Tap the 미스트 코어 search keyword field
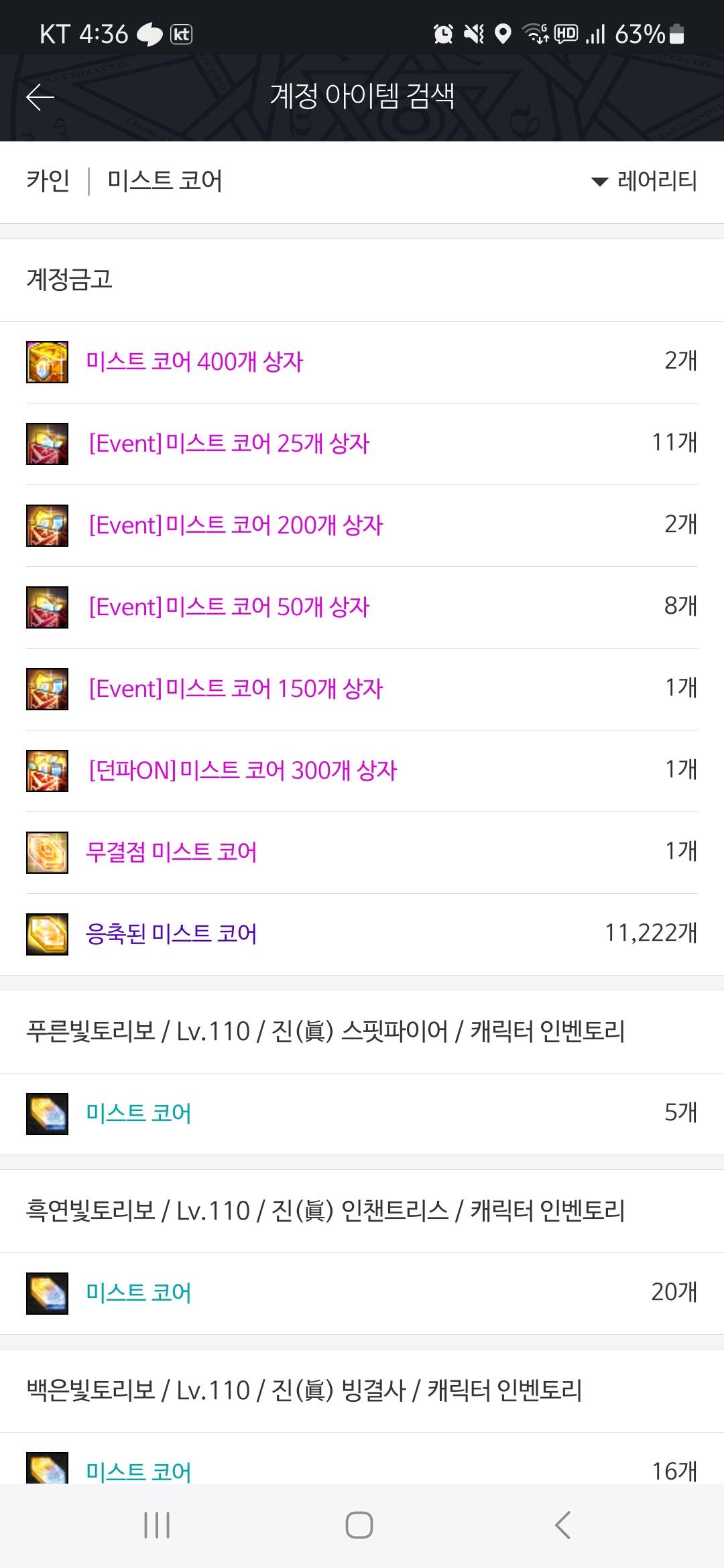The width and height of the screenshot is (724, 1568). (x=165, y=181)
